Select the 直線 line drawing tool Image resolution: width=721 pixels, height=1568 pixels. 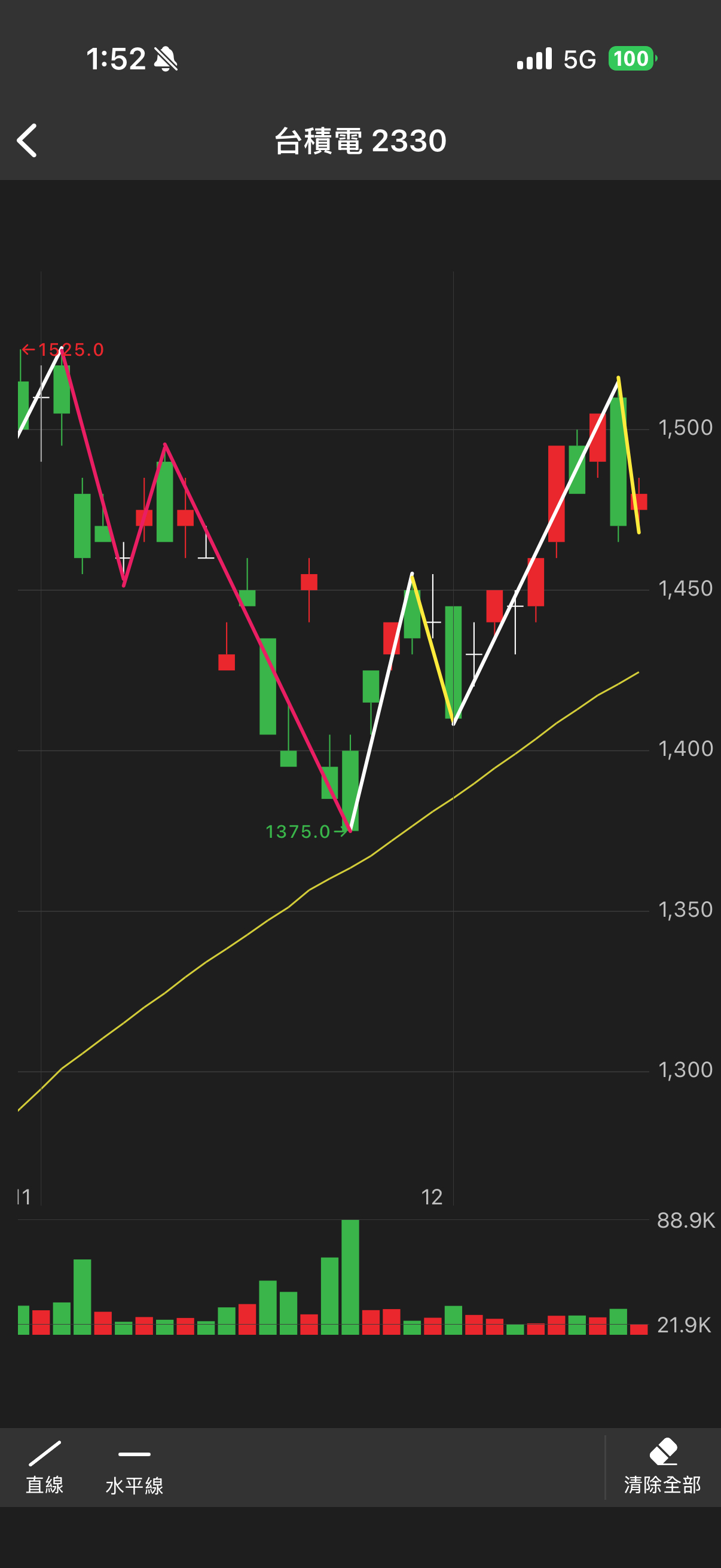click(44, 1467)
